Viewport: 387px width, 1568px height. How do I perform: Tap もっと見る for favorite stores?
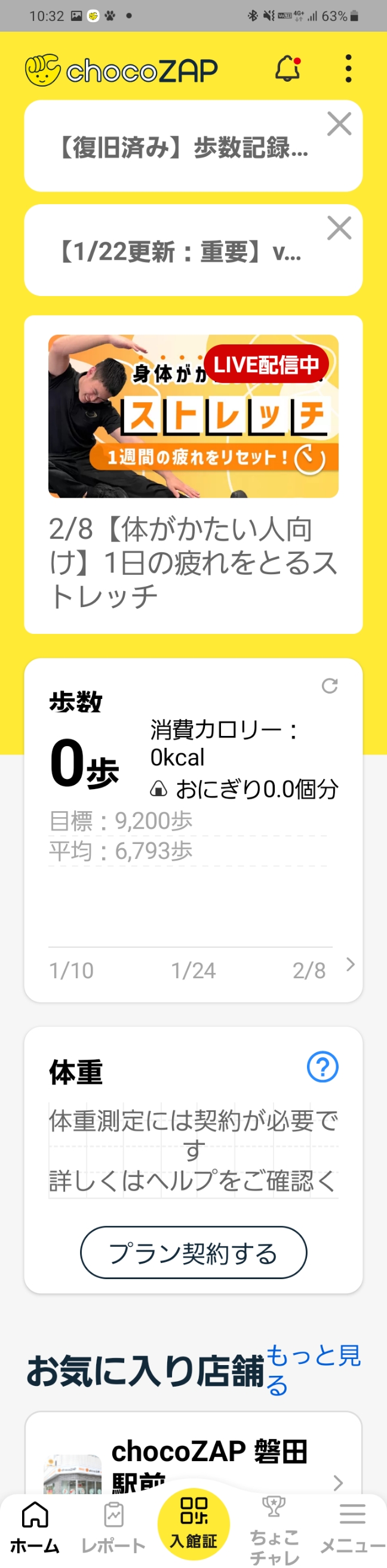click(x=314, y=1369)
